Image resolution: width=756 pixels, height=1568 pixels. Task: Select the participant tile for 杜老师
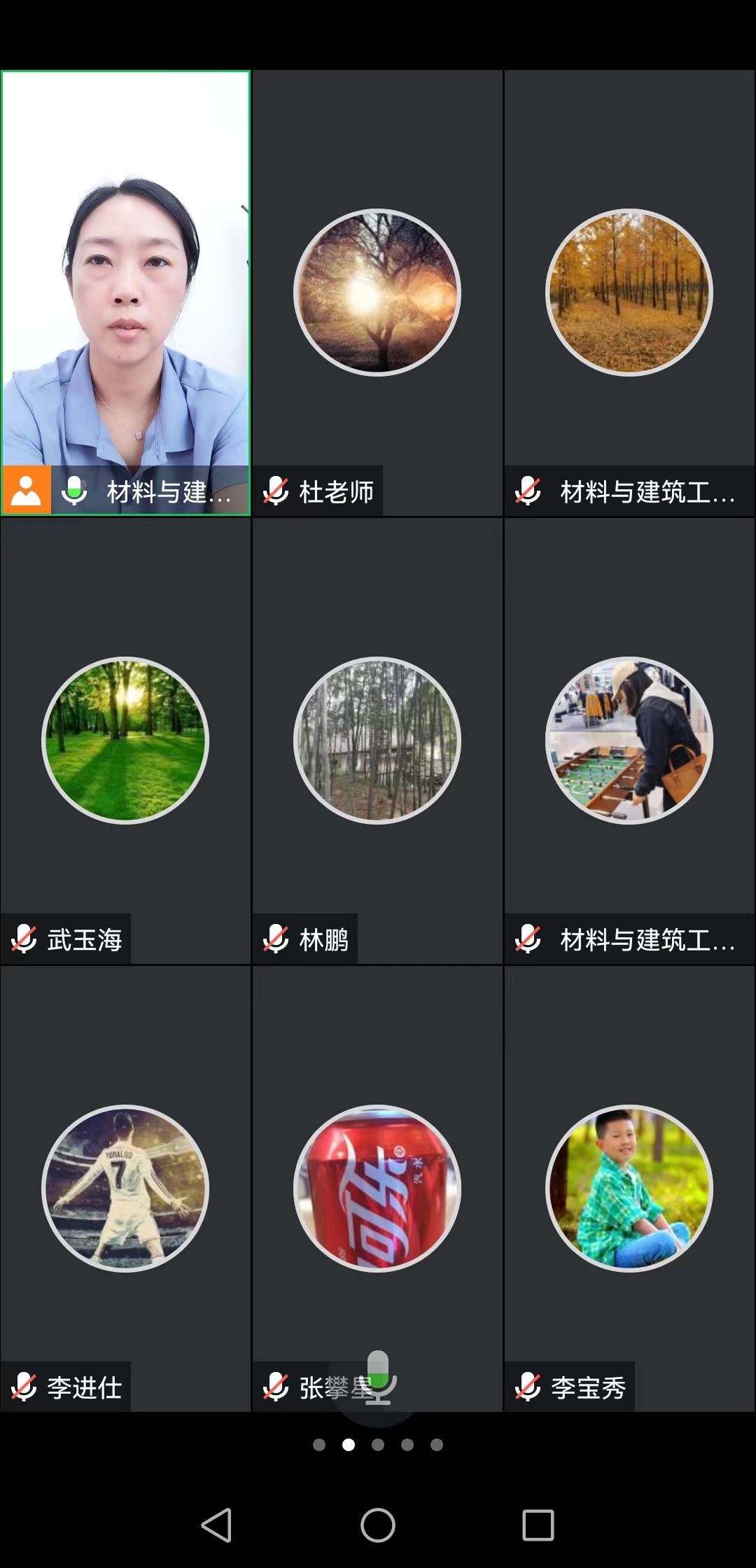click(377, 293)
